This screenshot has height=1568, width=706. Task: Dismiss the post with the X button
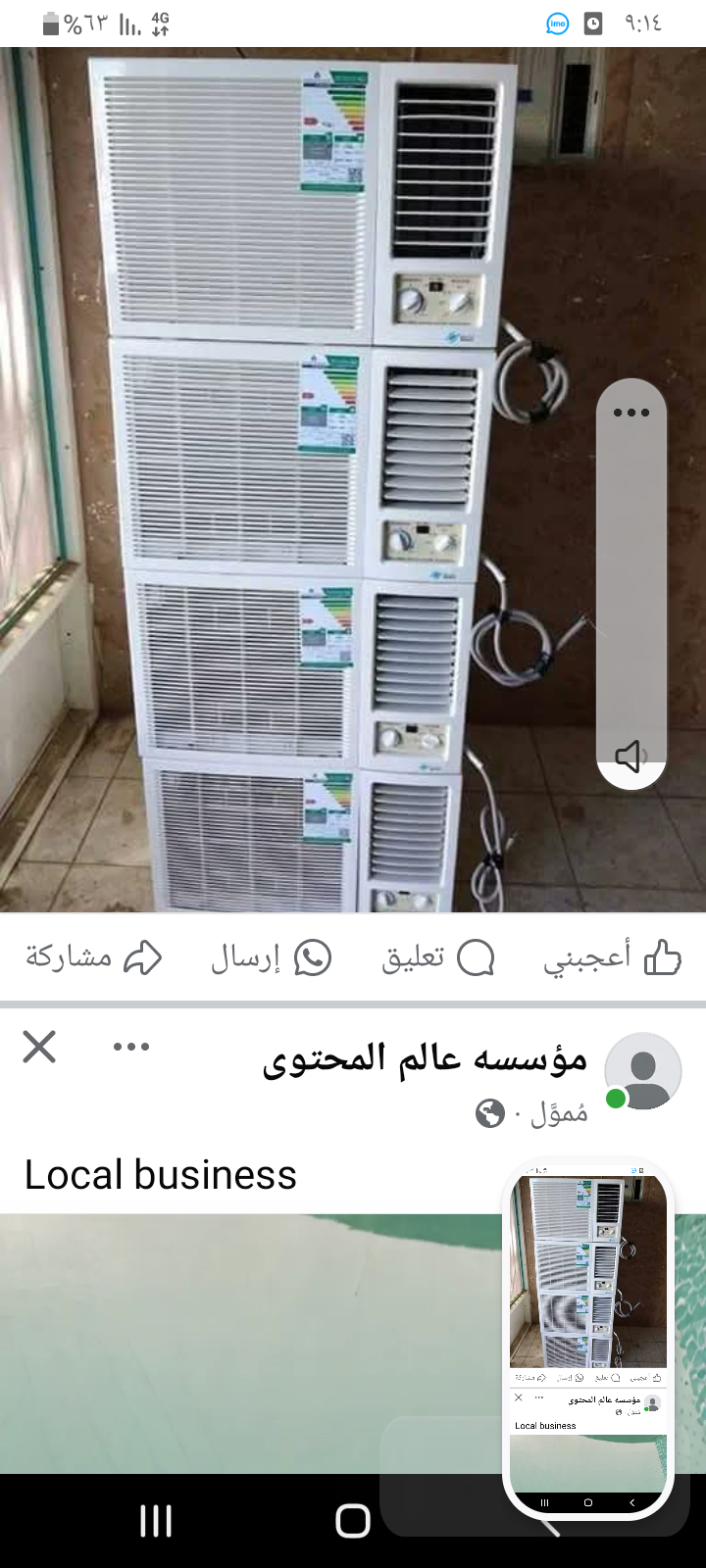[39, 1047]
